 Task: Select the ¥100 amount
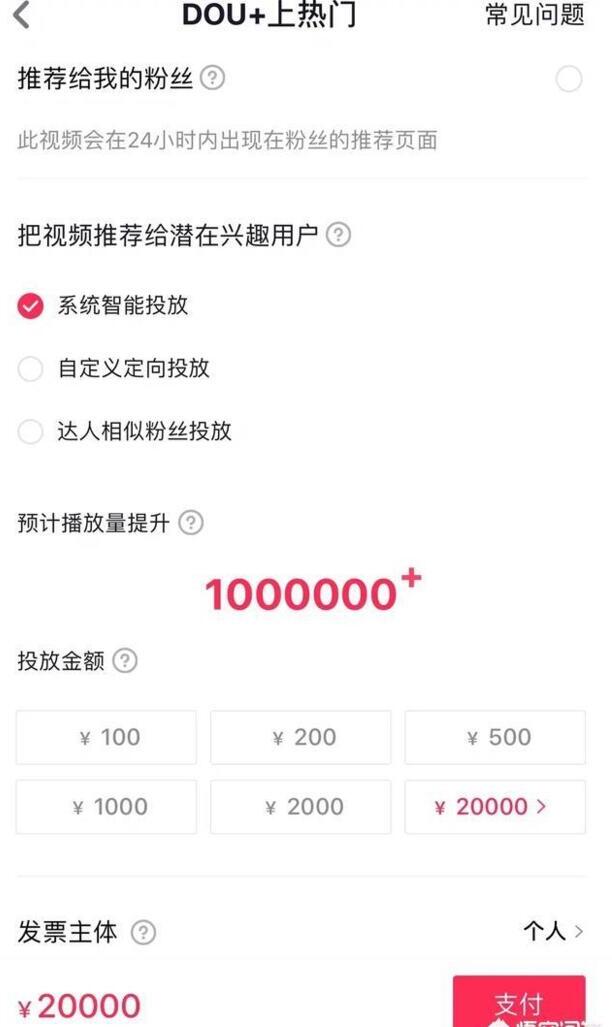(106, 738)
